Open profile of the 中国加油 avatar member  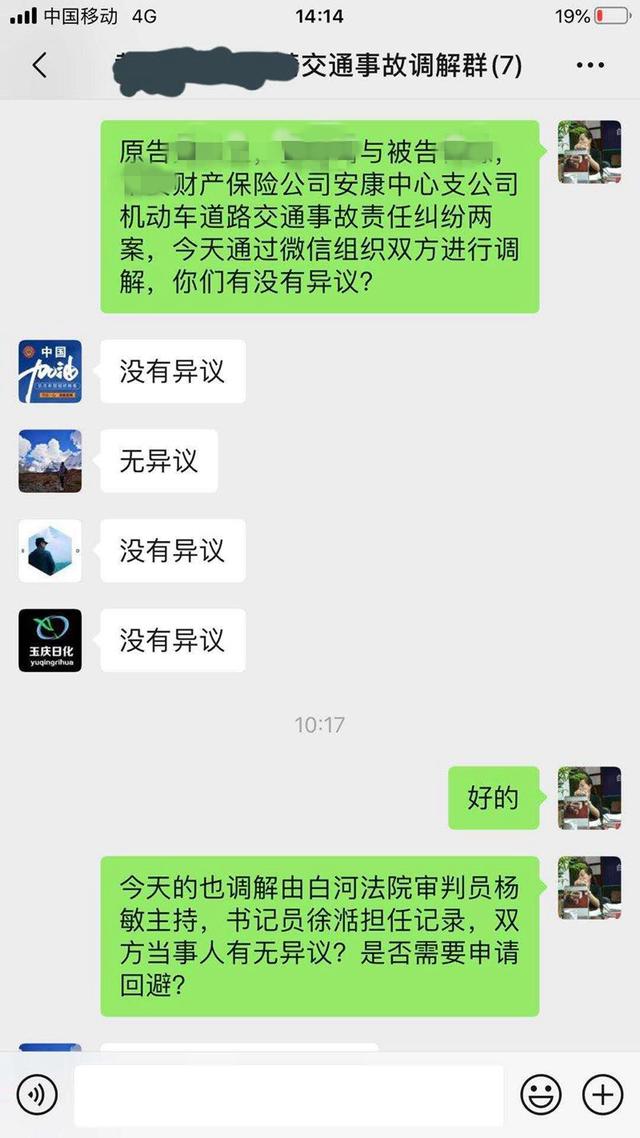(x=50, y=371)
